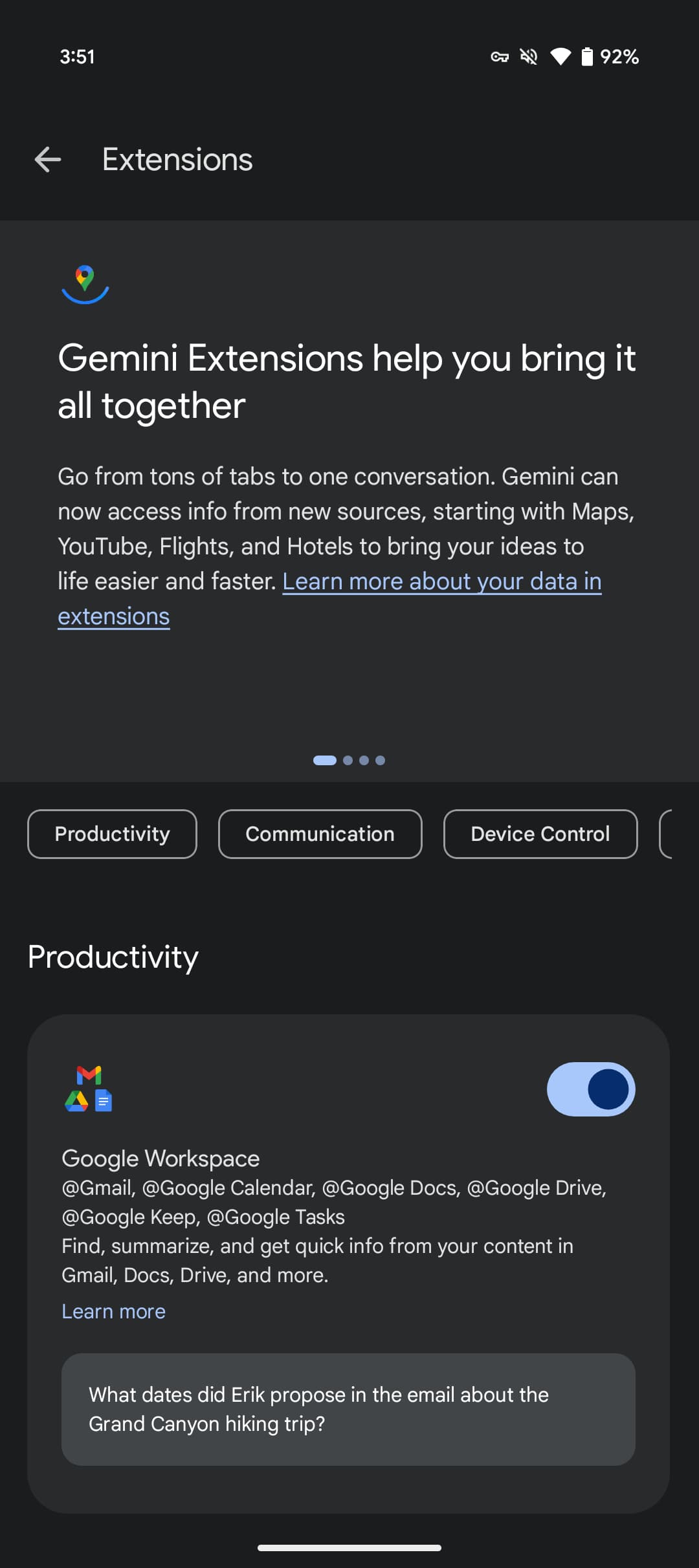
Task: Tap the fourth carousel indicator dot
Action: (x=381, y=760)
